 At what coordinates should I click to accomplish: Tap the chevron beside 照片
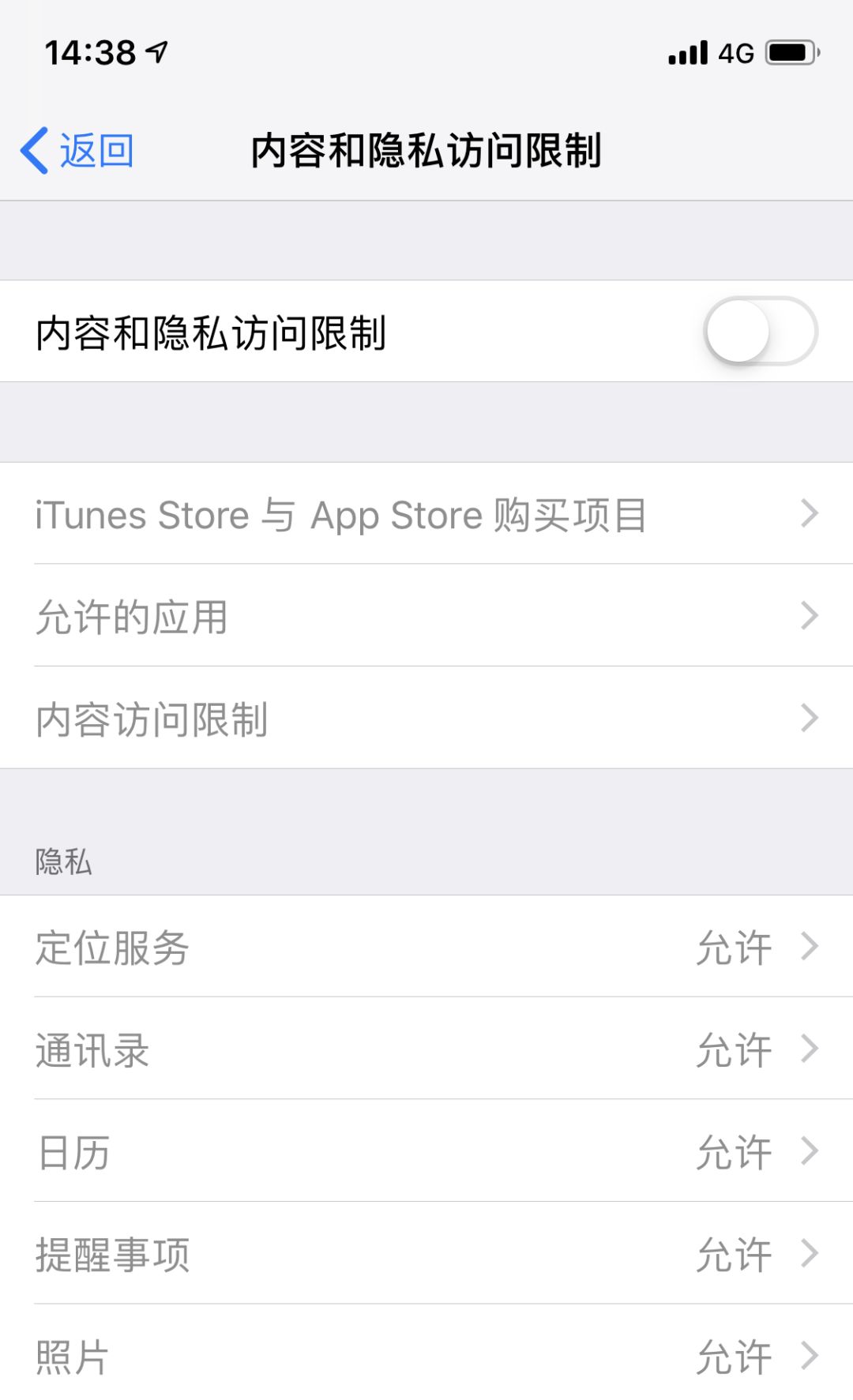click(x=810, y=1353)
